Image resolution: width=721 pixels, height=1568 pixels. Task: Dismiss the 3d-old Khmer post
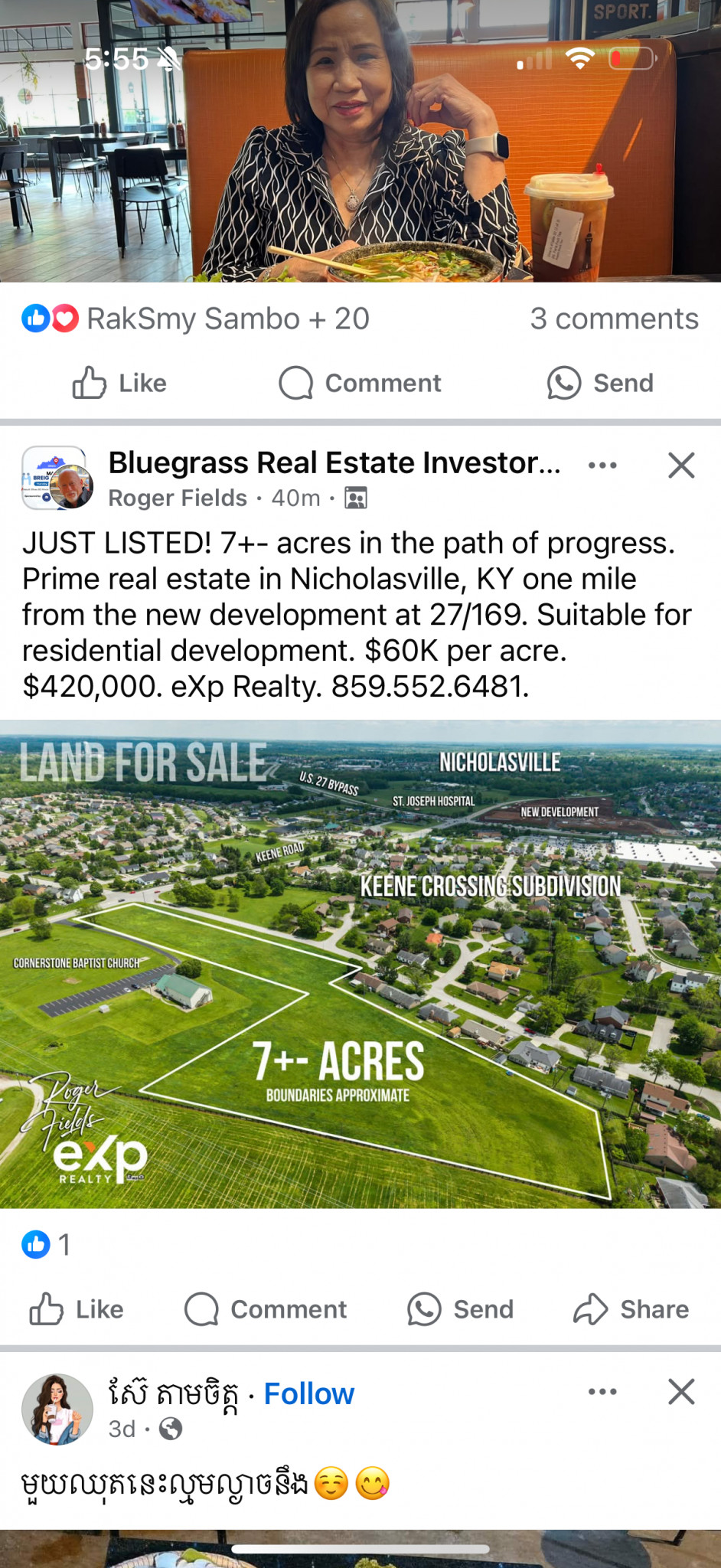pyautogui.click(x=681, y=1392)
